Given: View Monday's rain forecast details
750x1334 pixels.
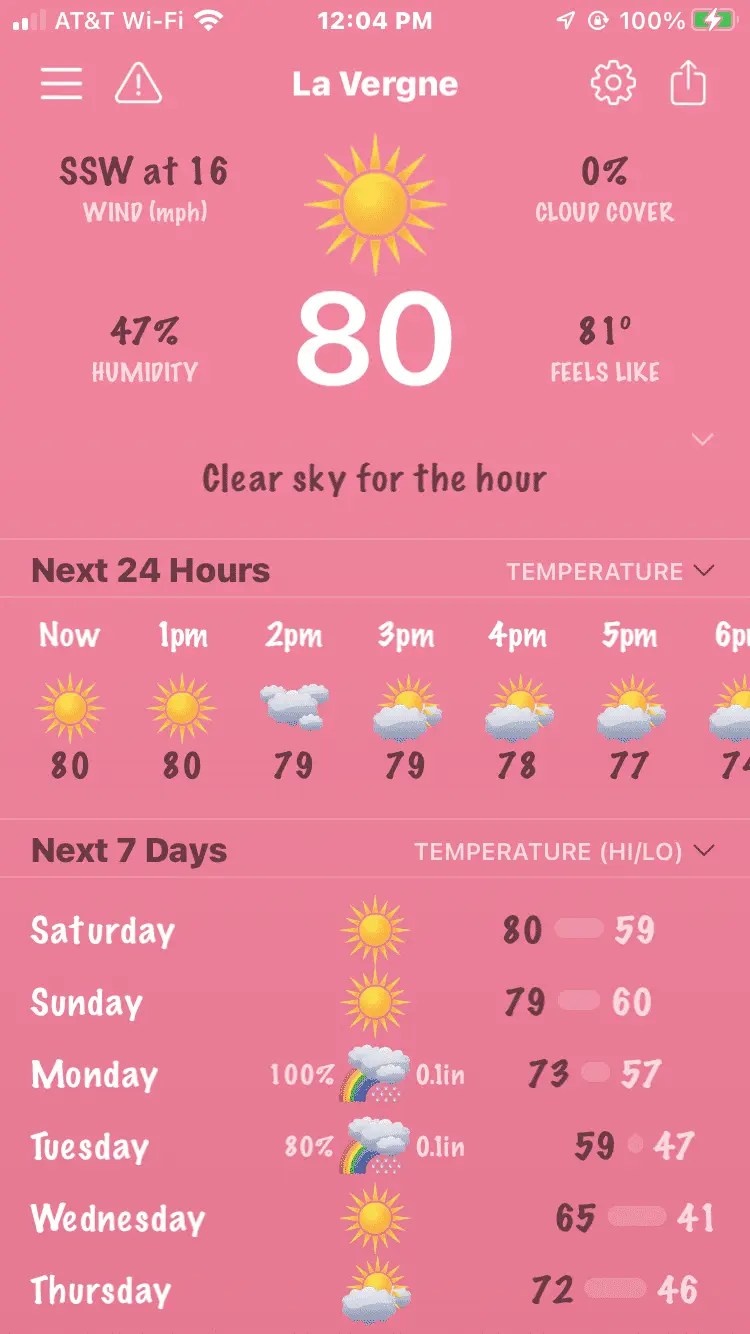Looking at the screenshot, I should click(x=375, y=1075).
